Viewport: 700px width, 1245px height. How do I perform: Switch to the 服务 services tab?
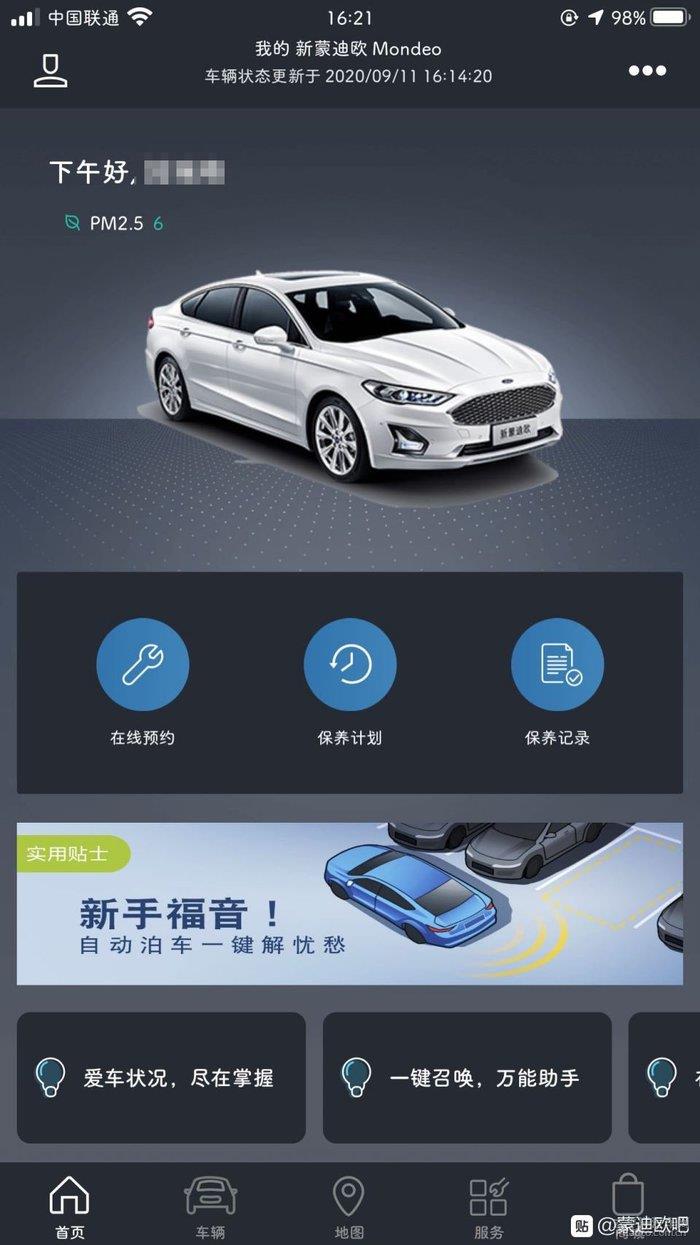click(x=489, y=1205)
